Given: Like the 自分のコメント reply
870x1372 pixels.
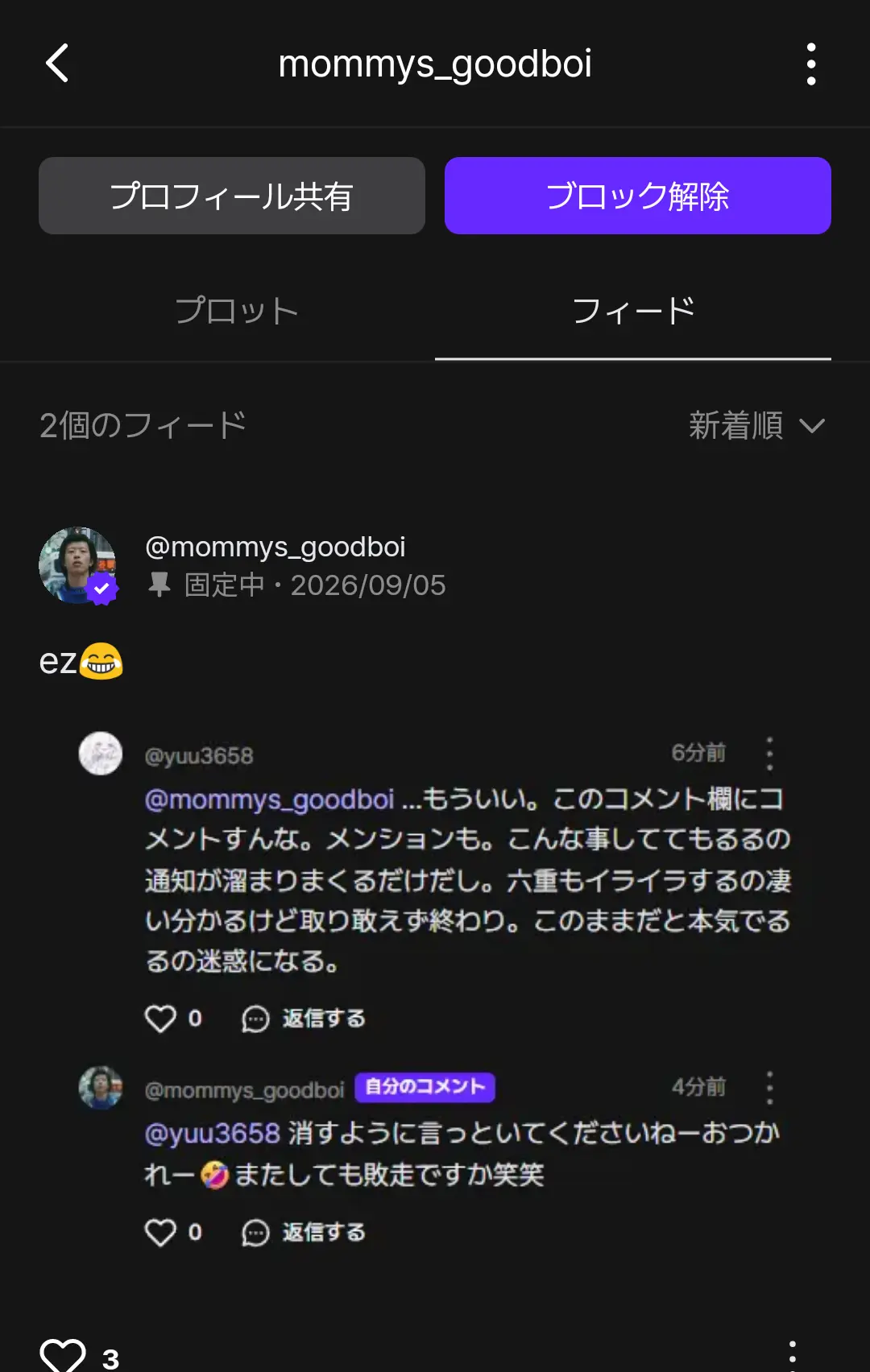Looking at the screenshot, I should pos(160,1232).
